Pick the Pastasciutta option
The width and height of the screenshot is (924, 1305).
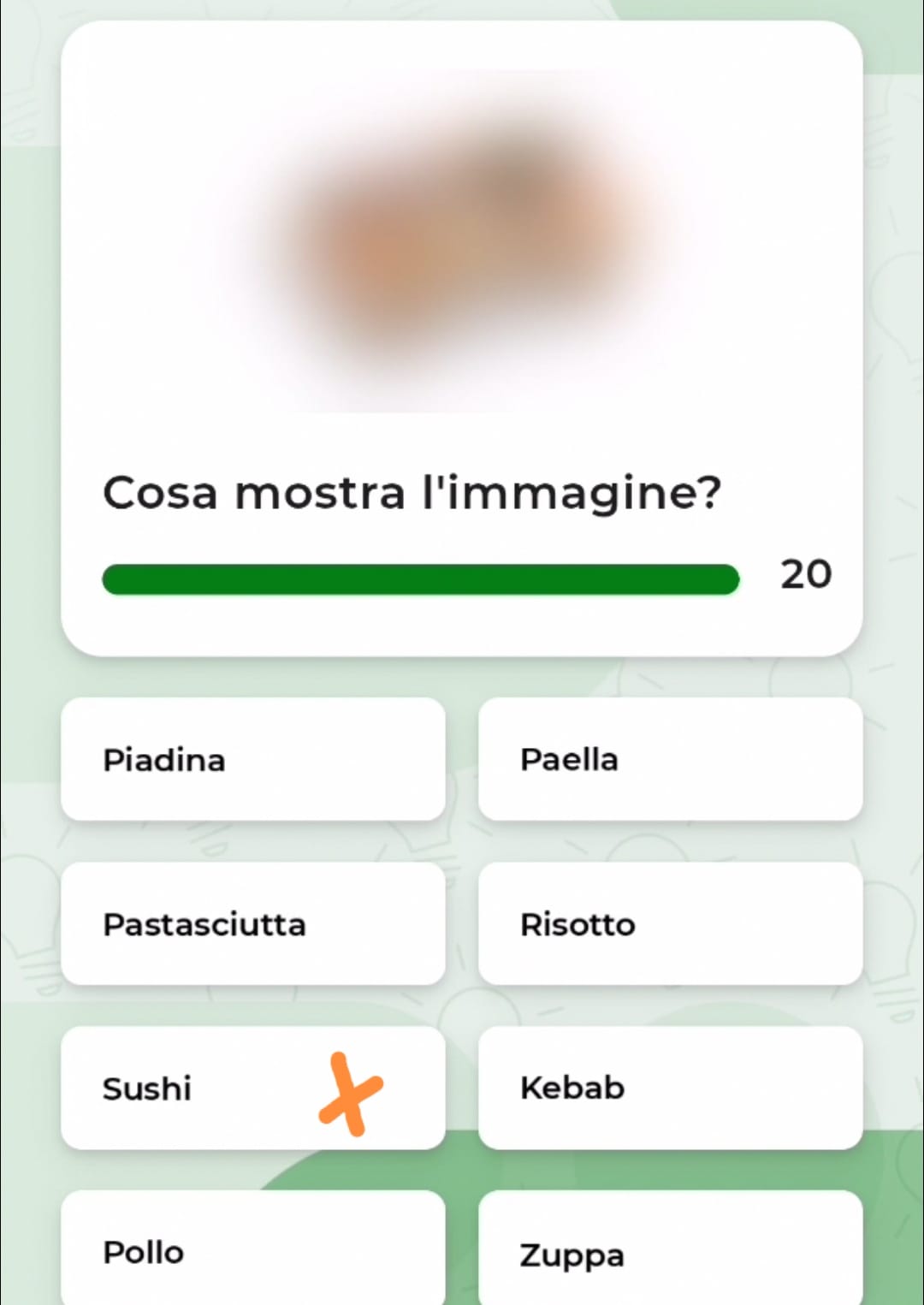252,923
